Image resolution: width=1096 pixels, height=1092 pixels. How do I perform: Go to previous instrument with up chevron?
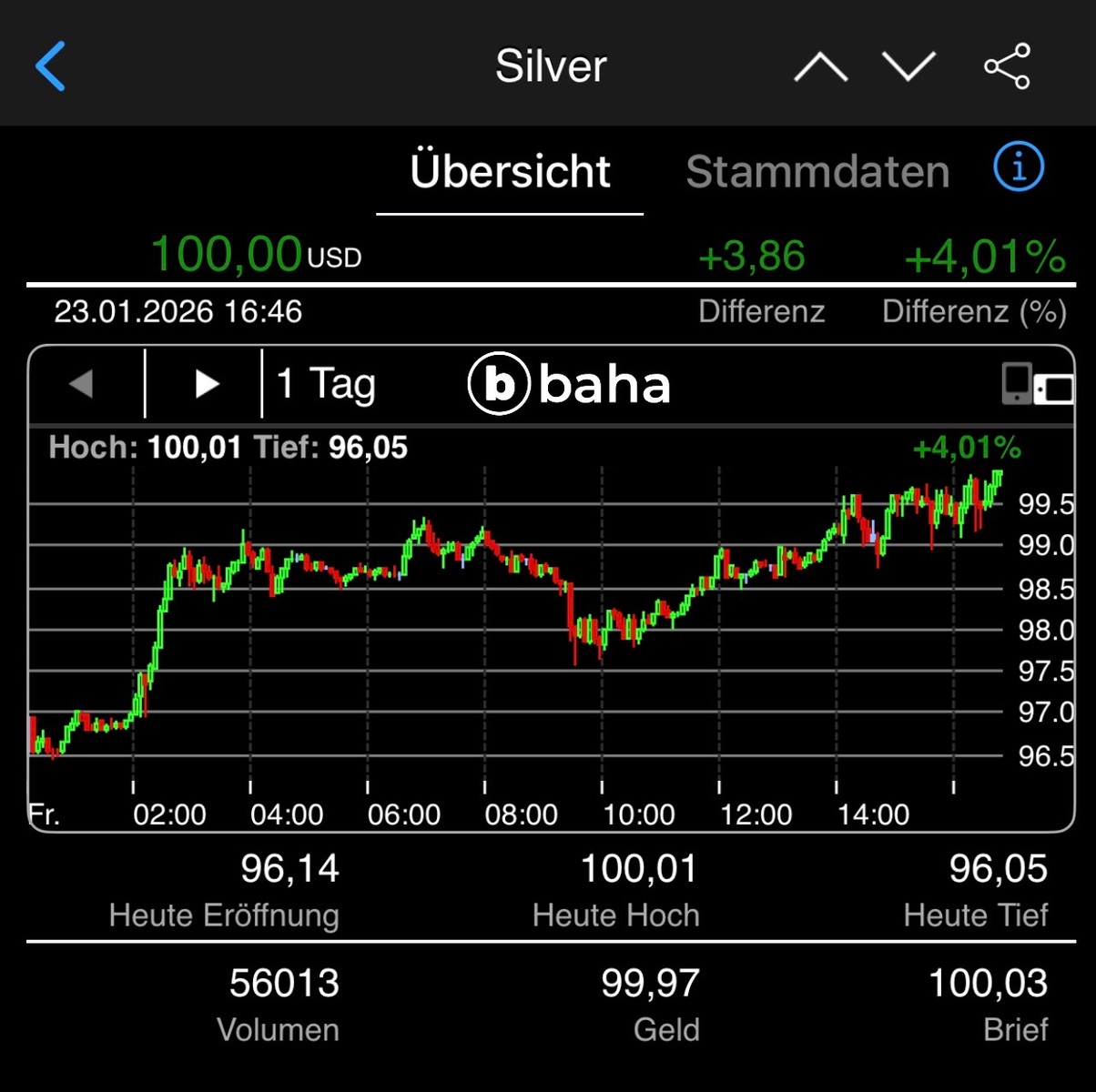click(x=820, y=66)
